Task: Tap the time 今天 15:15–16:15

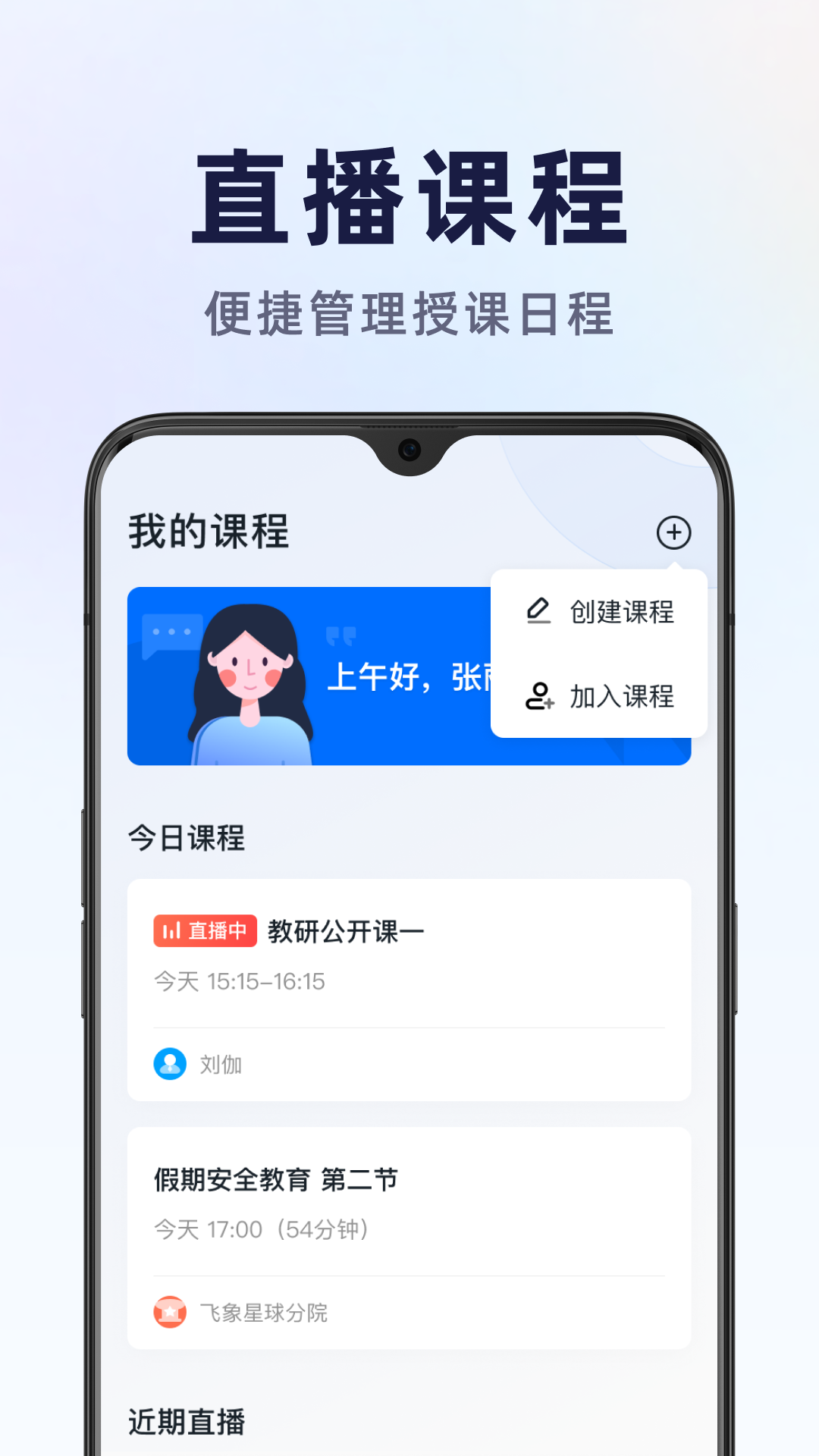Action: (239, 982)
